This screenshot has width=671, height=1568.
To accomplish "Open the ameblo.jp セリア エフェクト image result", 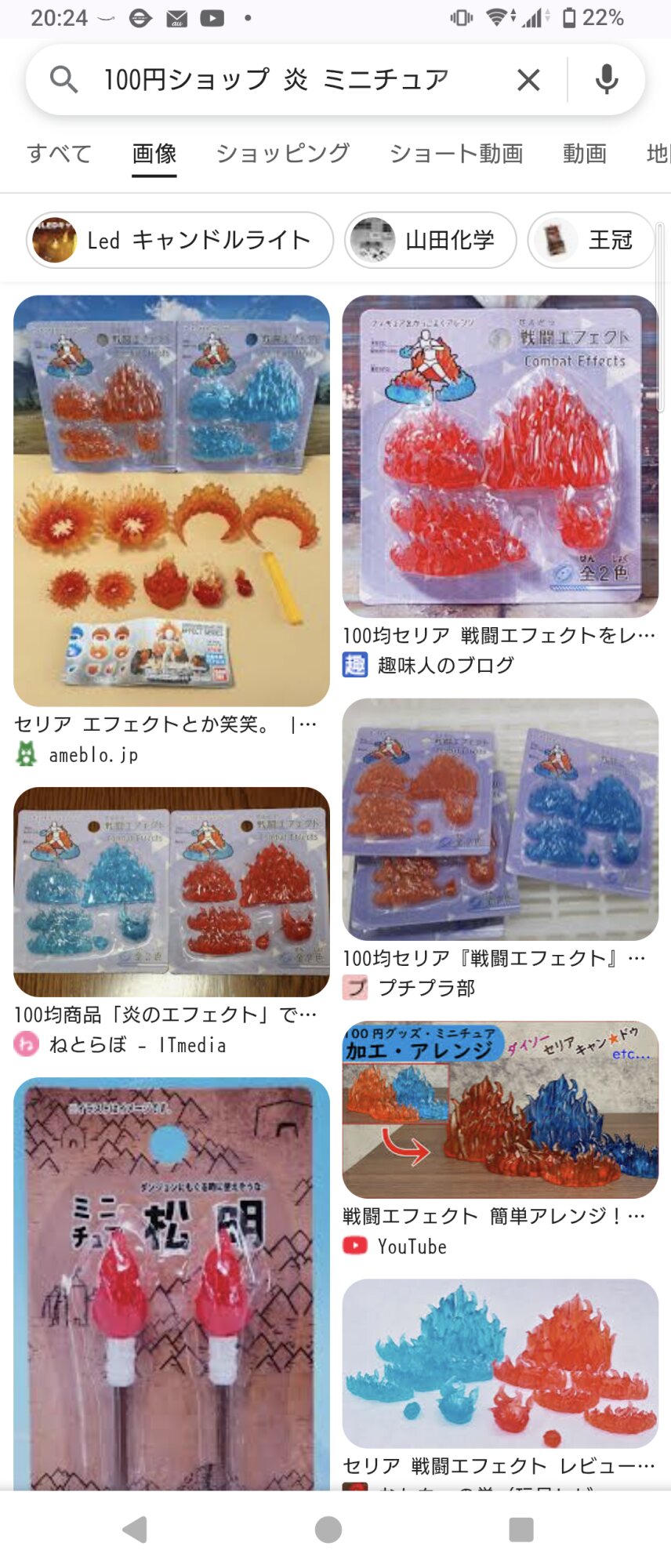I will point(172,500).
